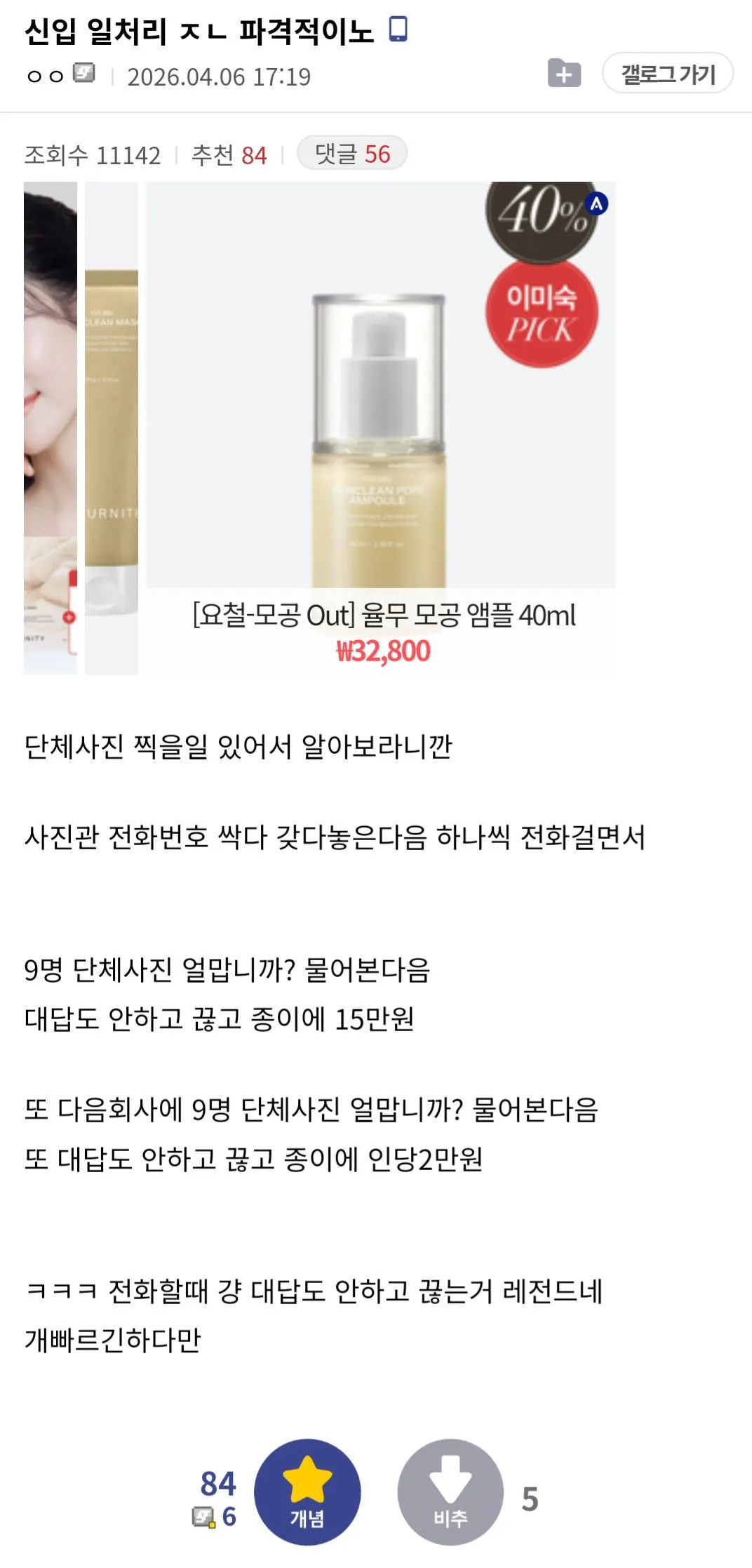Open the 댓글 56 comments chip
The image size is (752, 1568).
click(x=351, y=154)
